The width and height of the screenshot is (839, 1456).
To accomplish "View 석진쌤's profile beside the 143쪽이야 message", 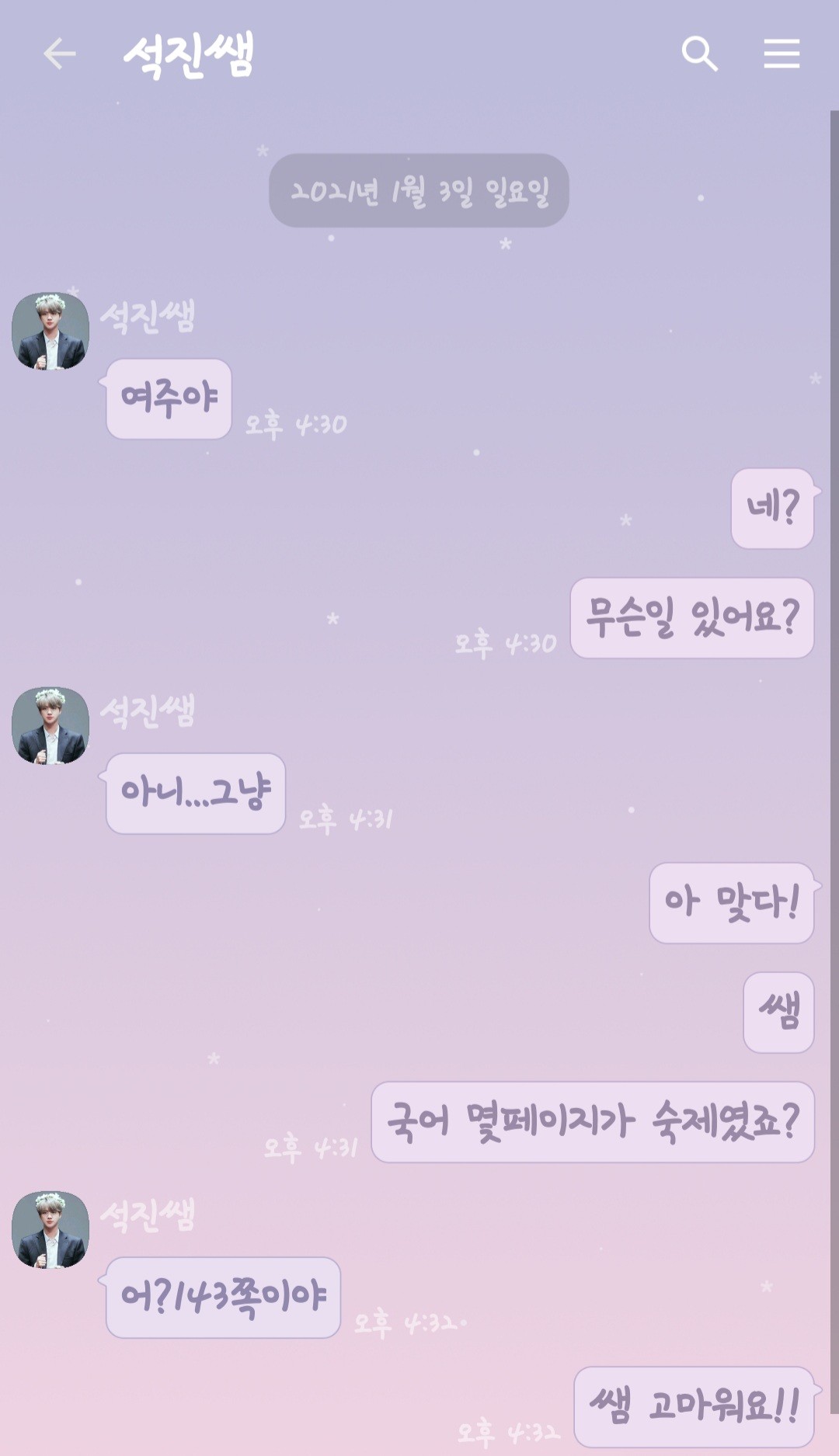I will tap(50, 1230).
